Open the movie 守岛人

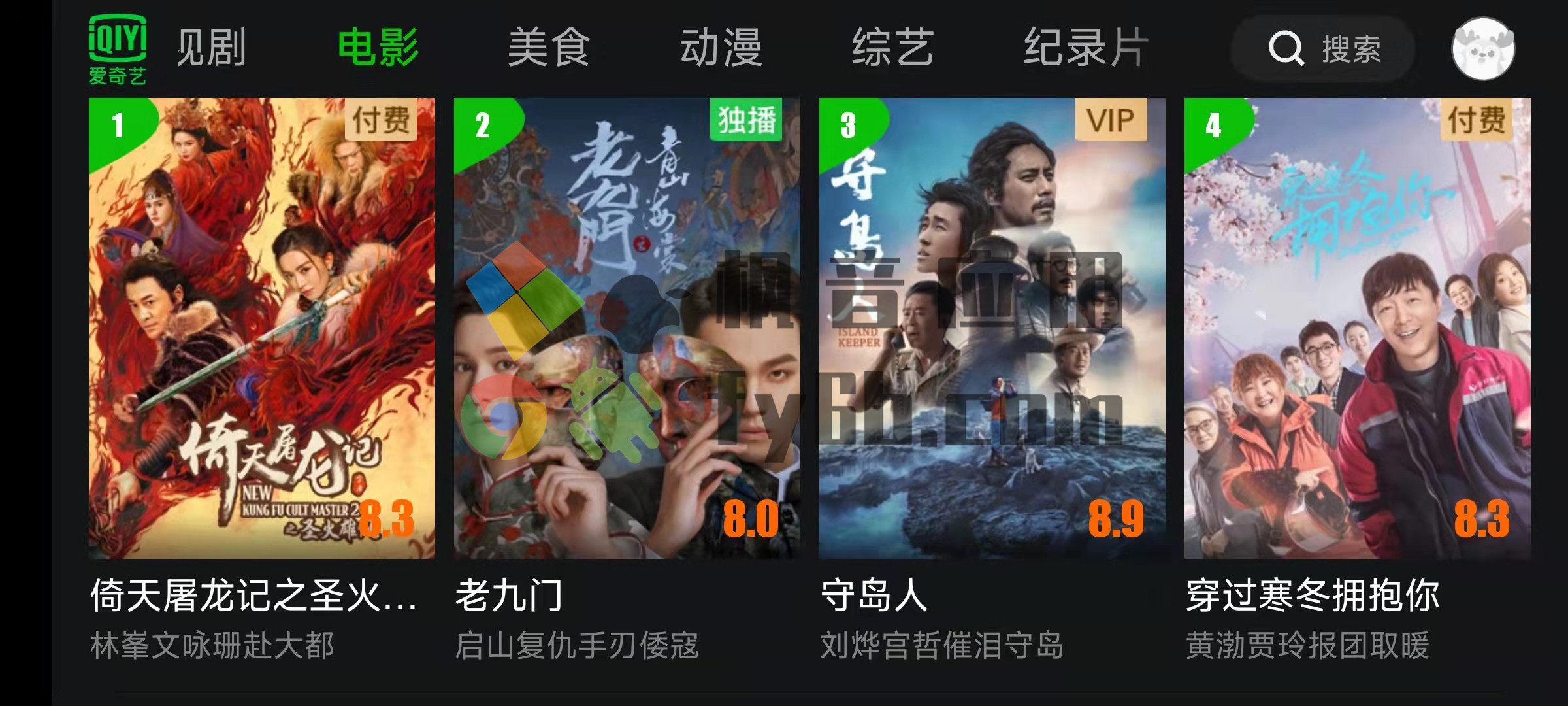(992, 328)
